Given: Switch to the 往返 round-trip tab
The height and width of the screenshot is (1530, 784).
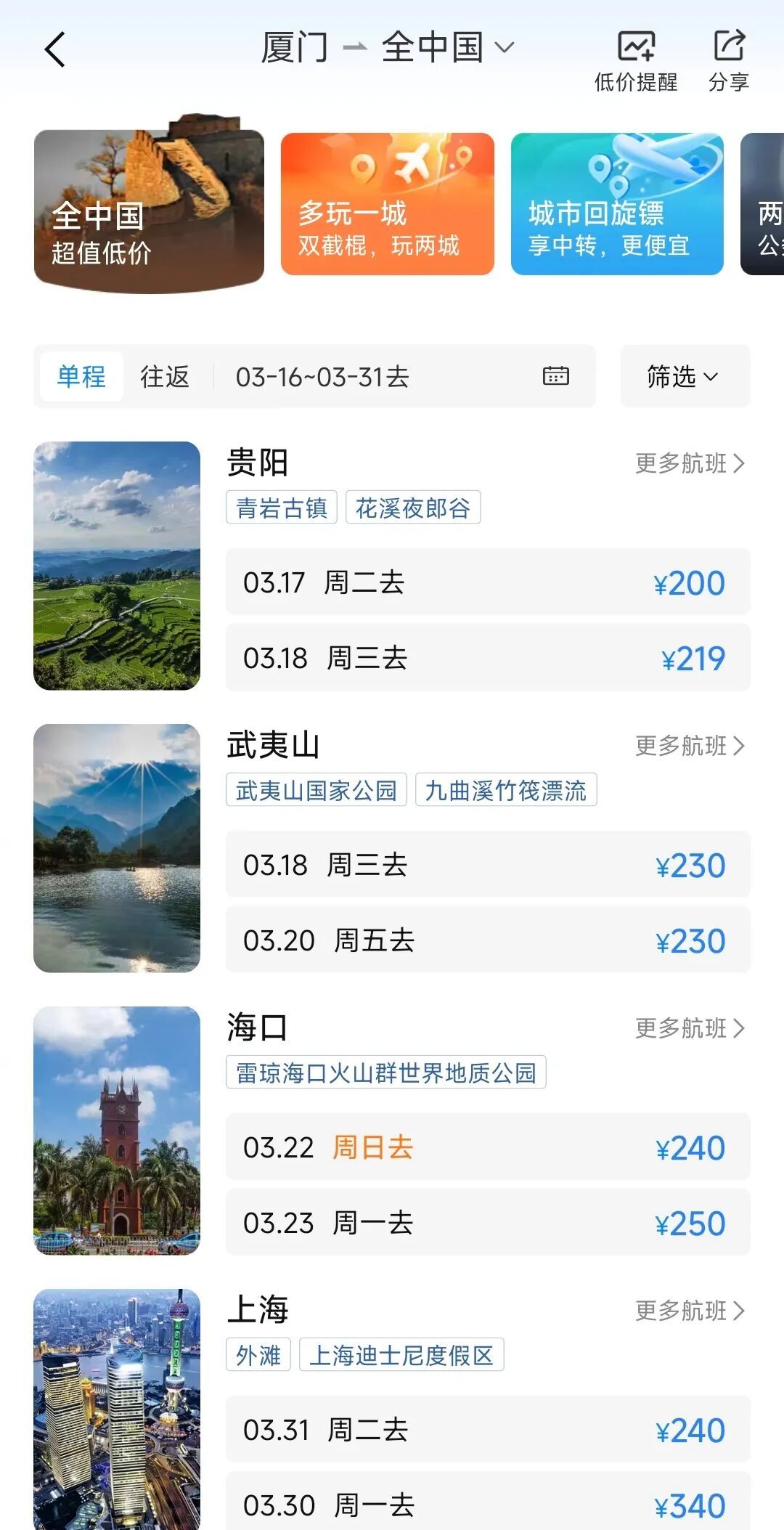Looking at the screenshot, I should coord(164,376).
